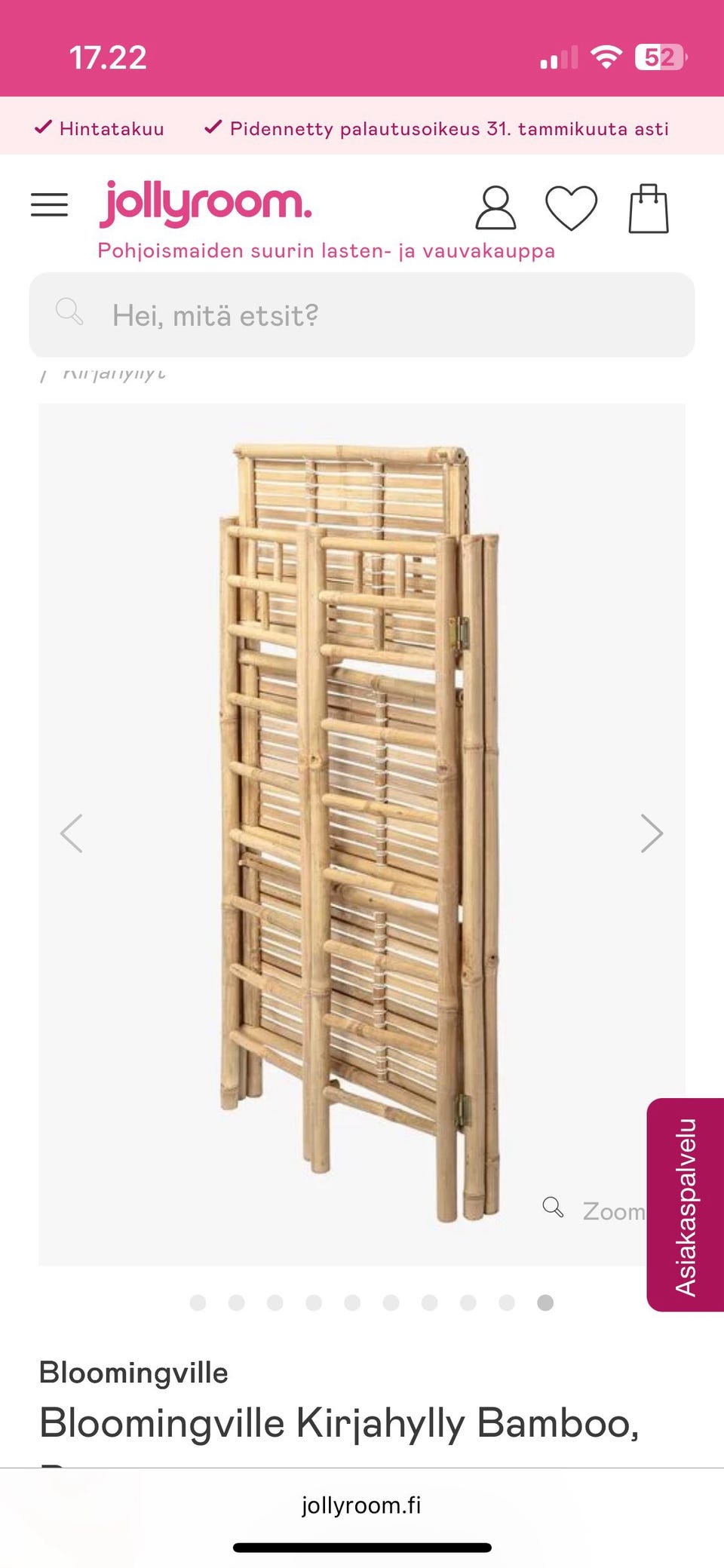724x1568 pixels.
Task: Open the shopping bag cart
Action: 649,208
